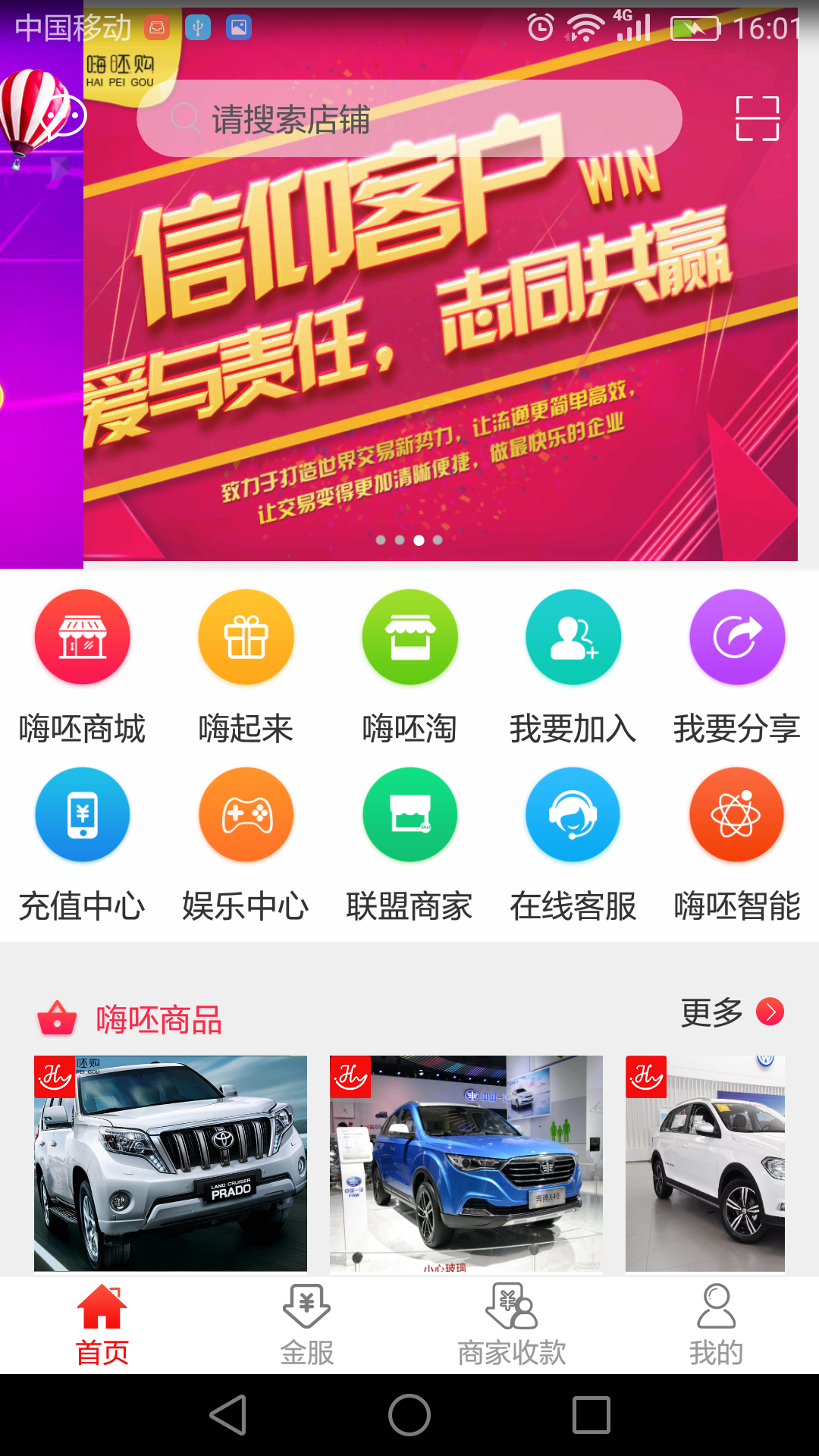View 更多 products in 嗨呸商品
819x1456 pixels.
[732, 1012]
